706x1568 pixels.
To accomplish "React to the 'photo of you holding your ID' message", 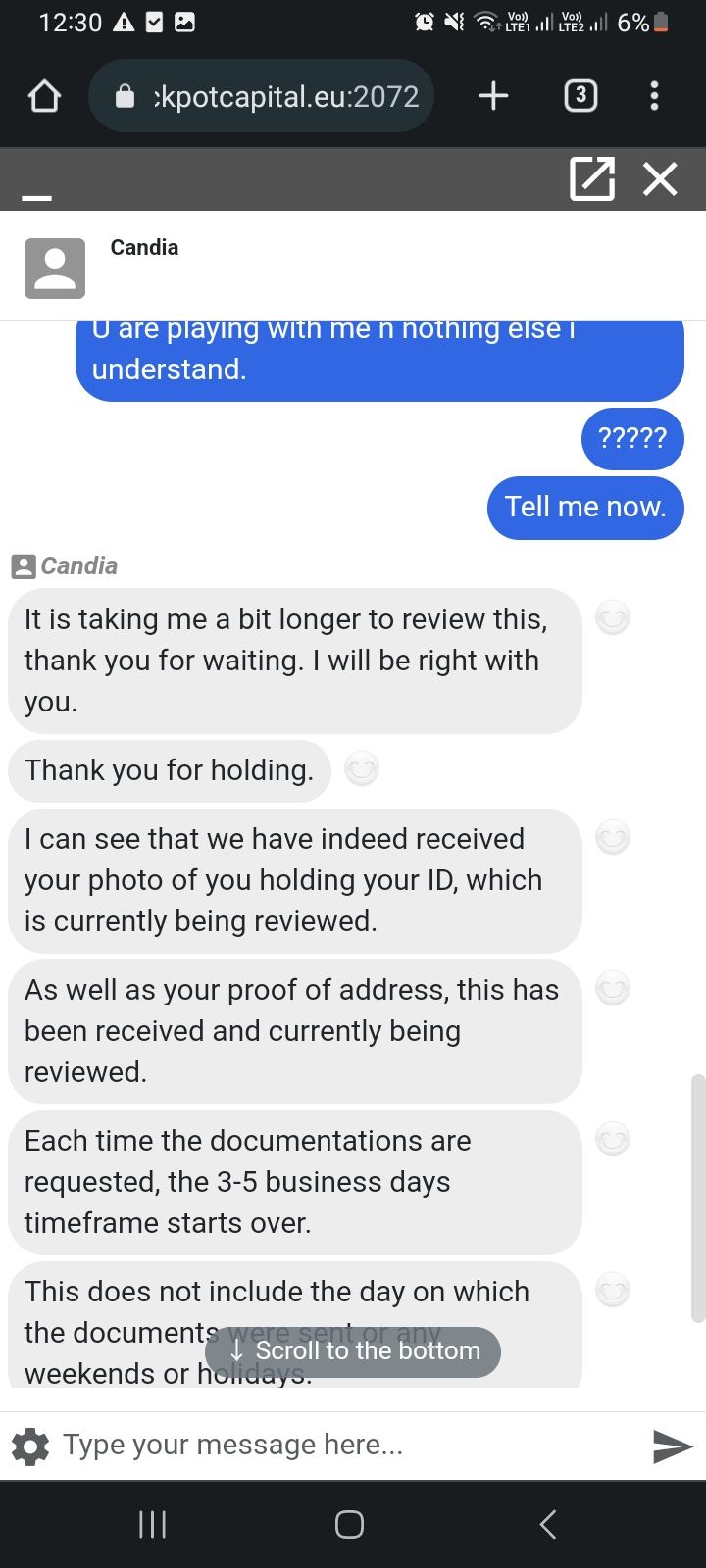I will 613,838.
